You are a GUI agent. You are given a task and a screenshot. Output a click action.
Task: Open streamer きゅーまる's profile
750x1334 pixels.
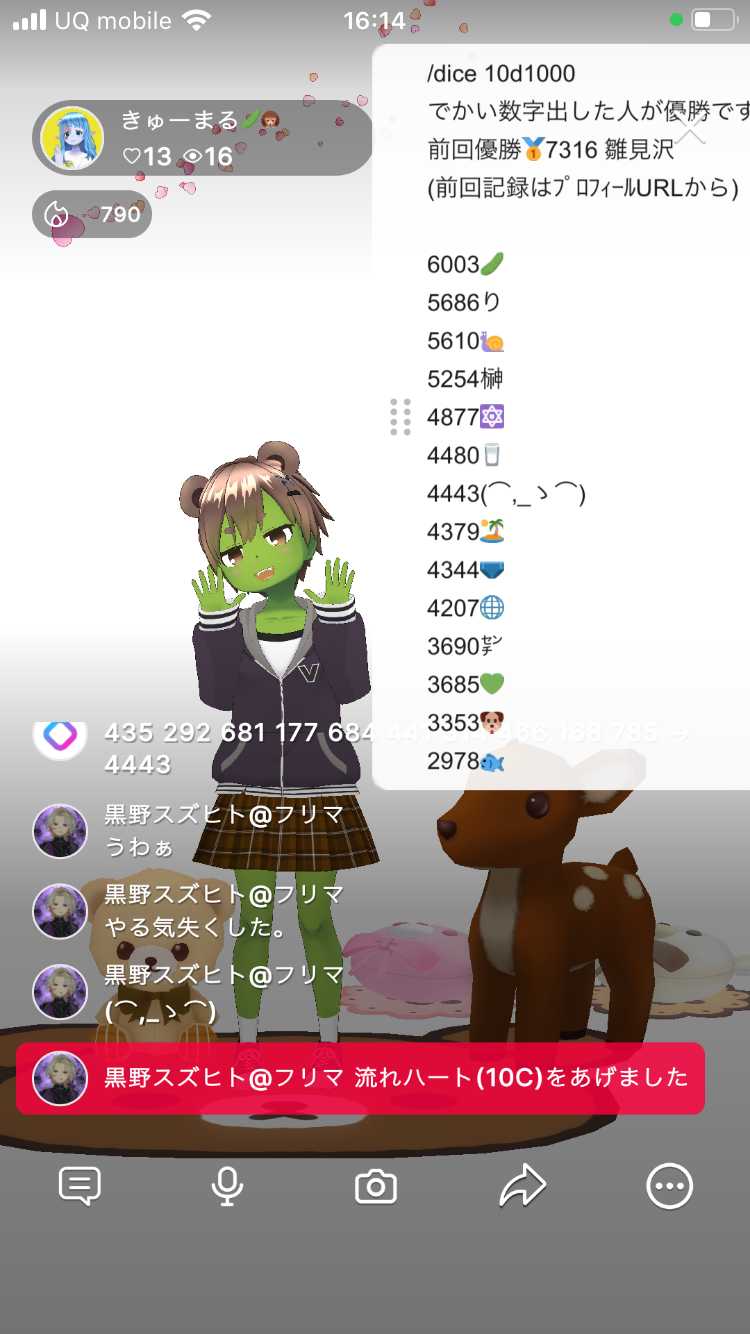(x=72, y=138)
